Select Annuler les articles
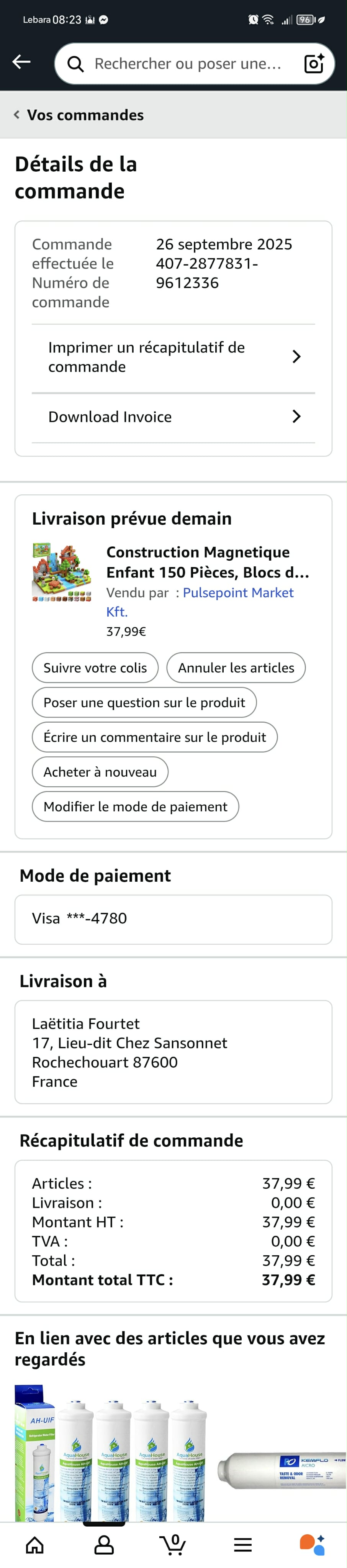This screenshot has height=1568, width=347. pos(236,668)
